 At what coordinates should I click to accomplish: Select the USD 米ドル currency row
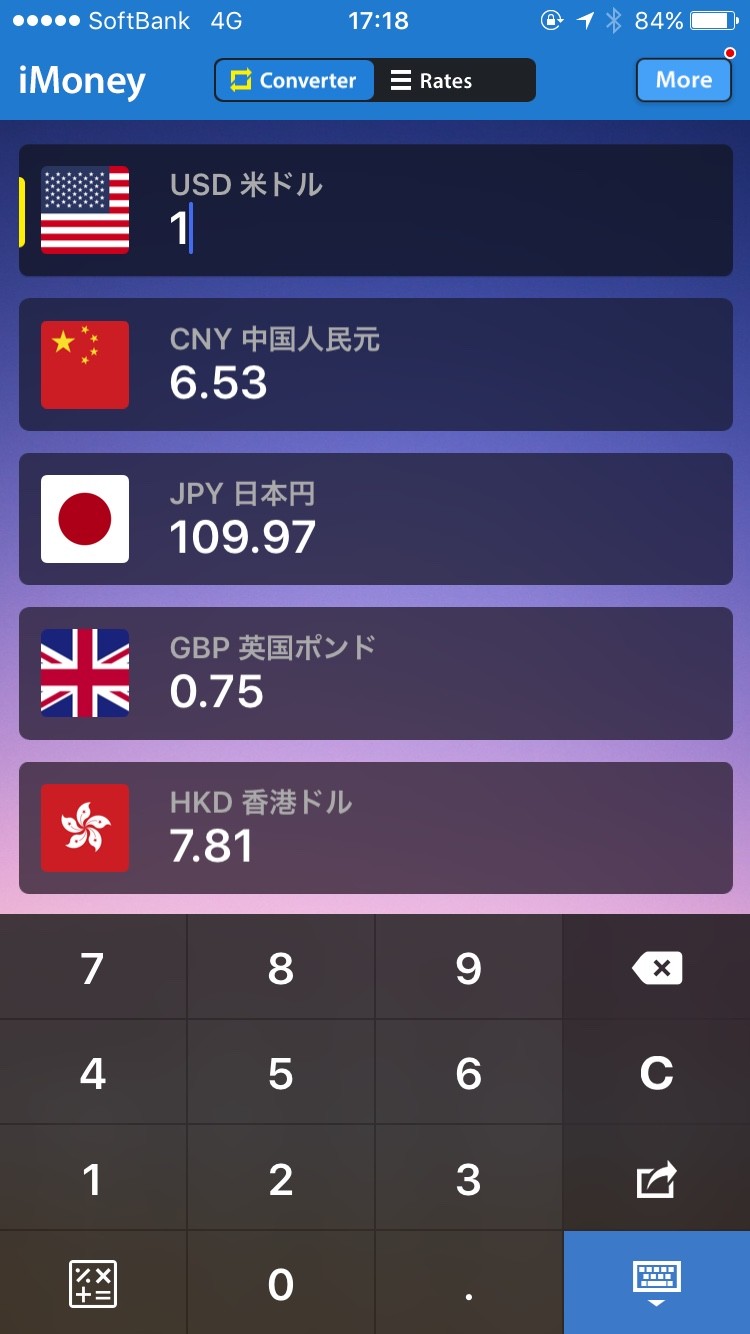(375, 210)
